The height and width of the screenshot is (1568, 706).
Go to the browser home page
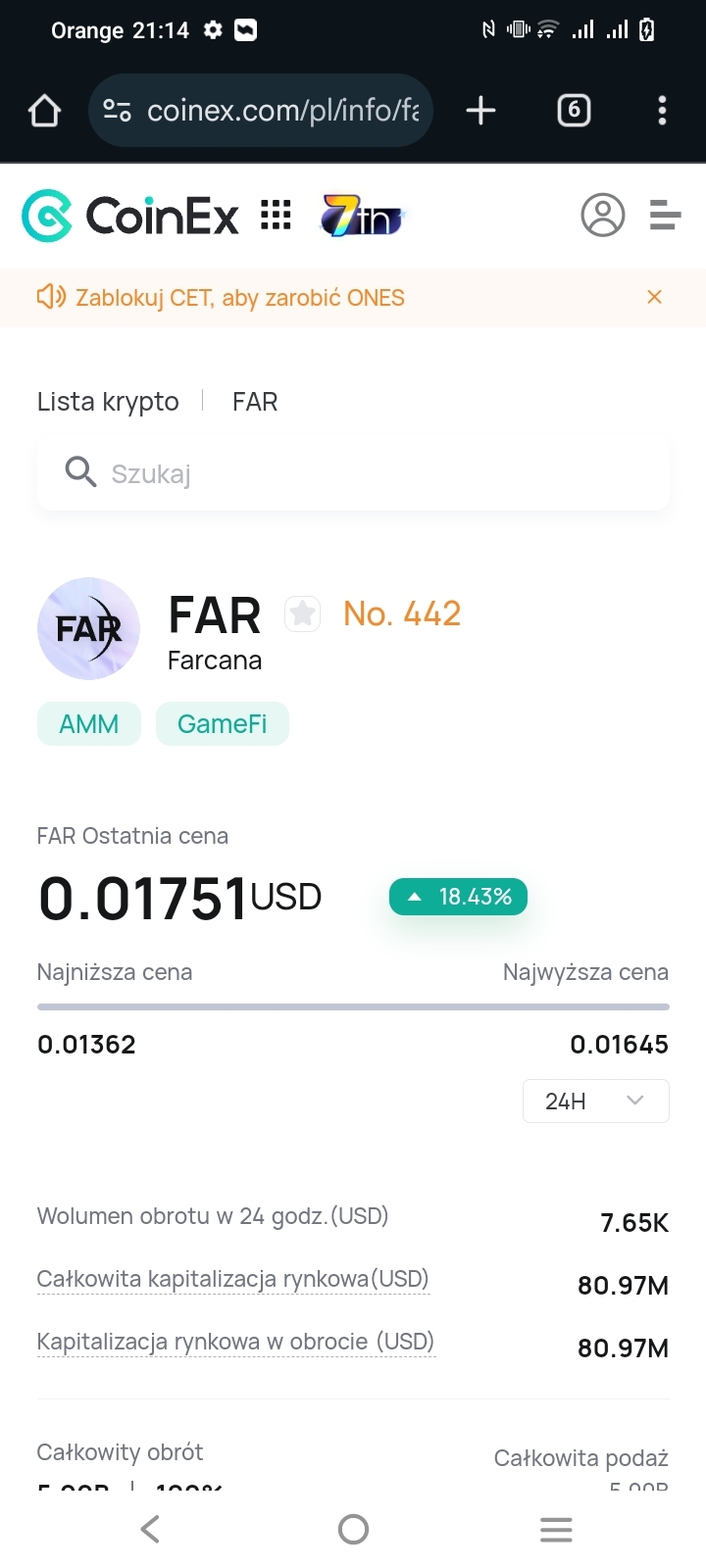click(x=45, y=111)
